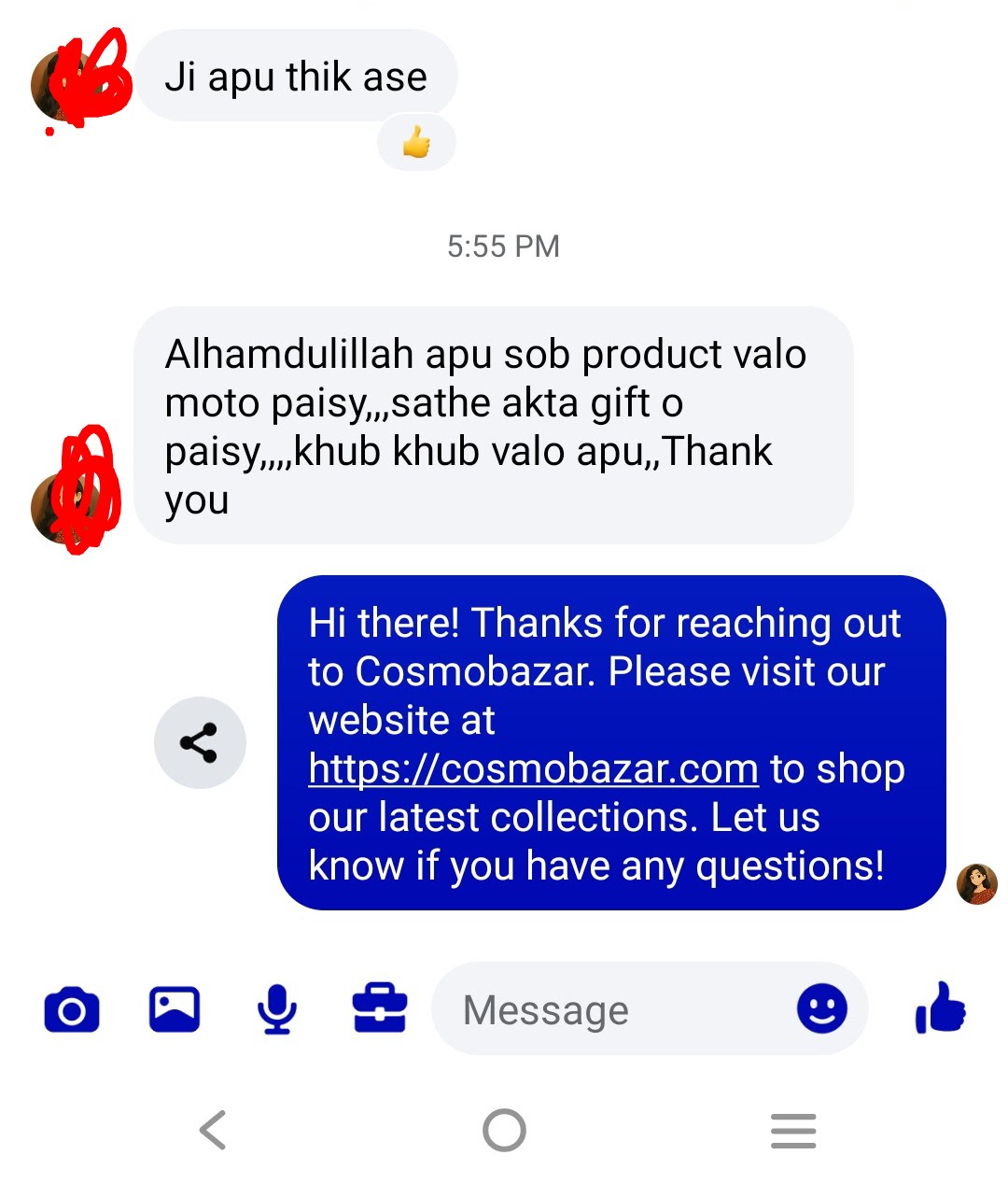Record a voice message with microphone
This screenshot has width=1008, height=1183.
click(276, 1009)
